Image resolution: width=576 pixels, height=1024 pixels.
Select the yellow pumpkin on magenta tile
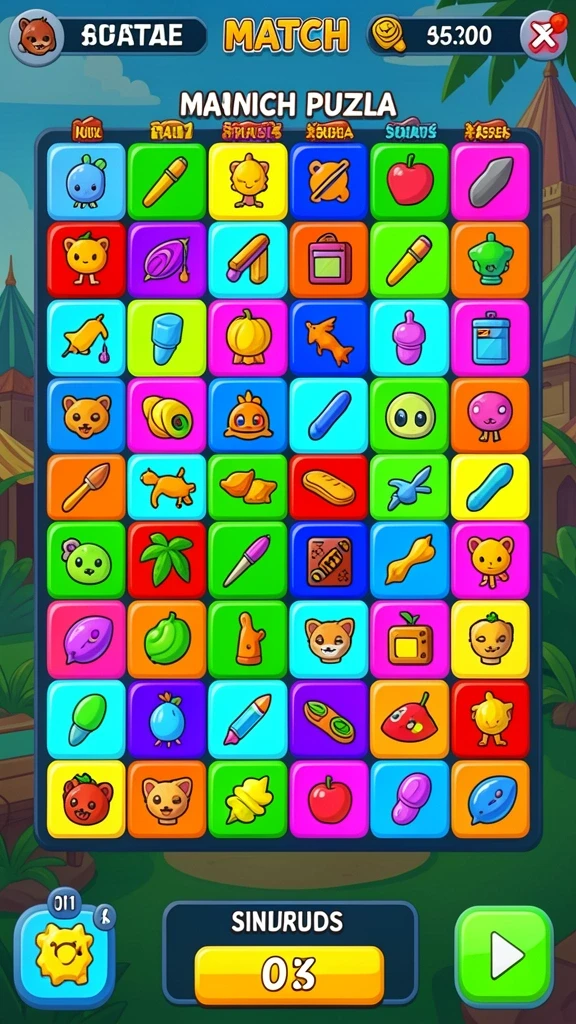tap(248, 338)
